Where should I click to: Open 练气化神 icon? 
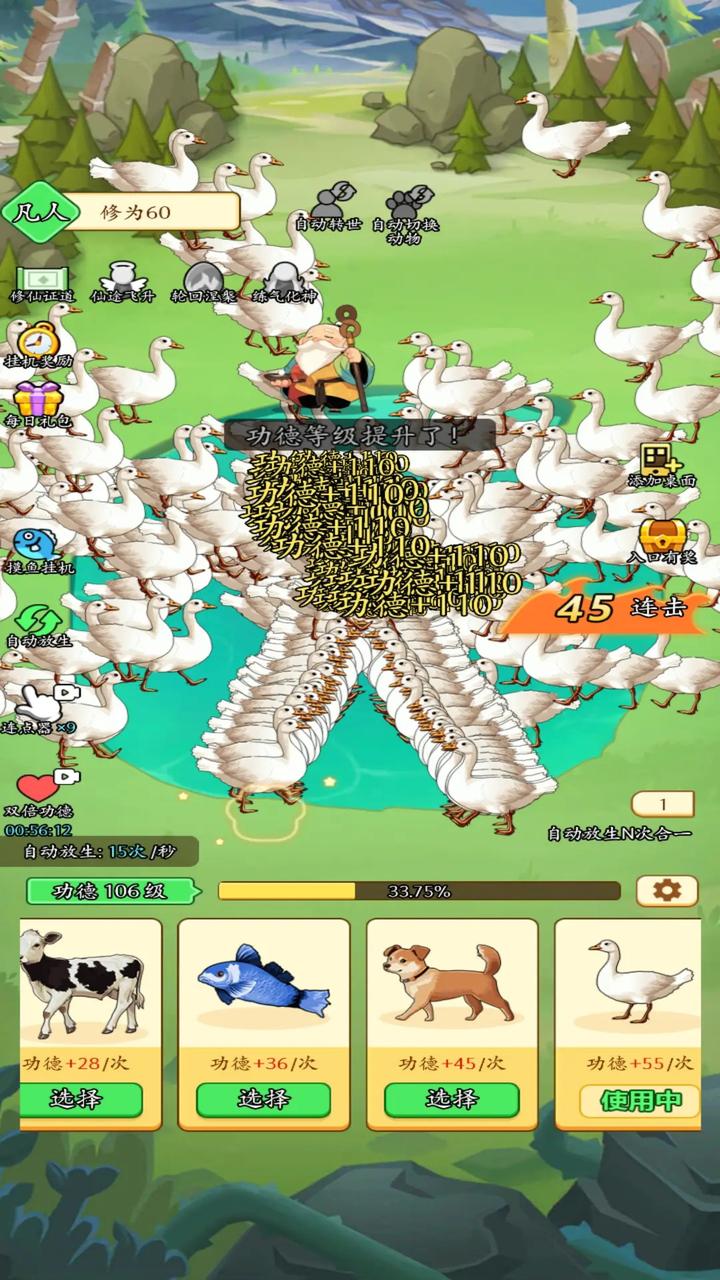click(x=286, y=278)
